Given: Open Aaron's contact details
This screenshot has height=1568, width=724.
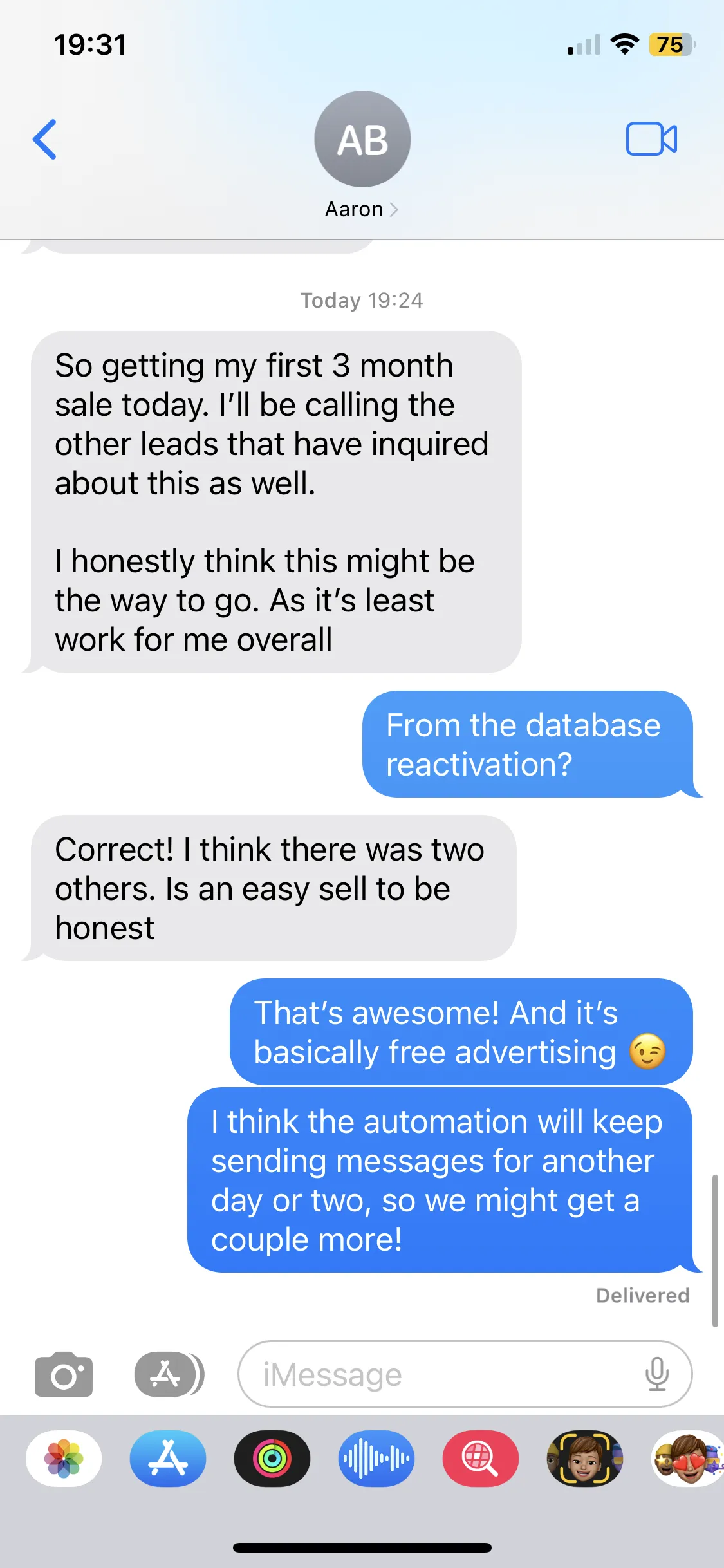Looking at the screenshot, I should 362,156.
